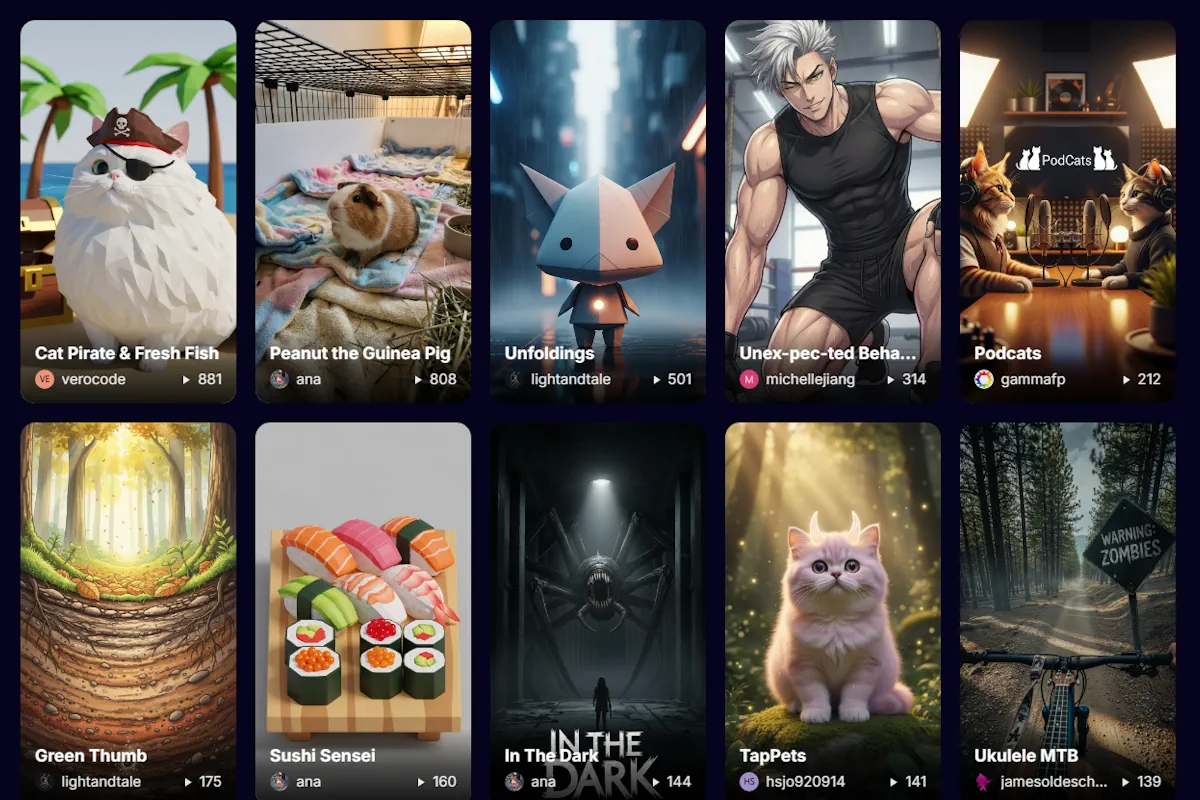Open the Unex-pec-ted Behavior card
Screen dimensions: 1200x800
click(x=833, y=210)
